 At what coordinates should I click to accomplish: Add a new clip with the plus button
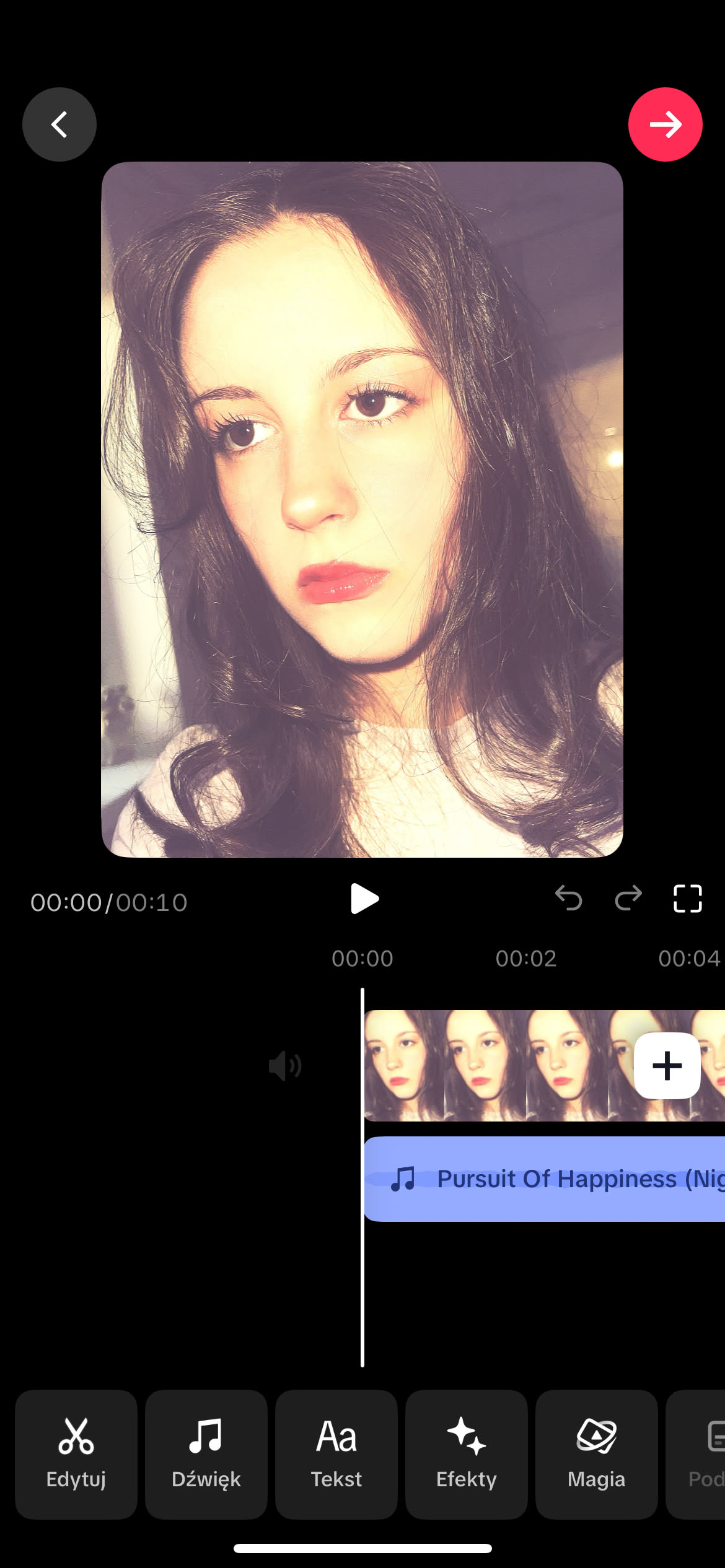click(x=667, y=1066)
